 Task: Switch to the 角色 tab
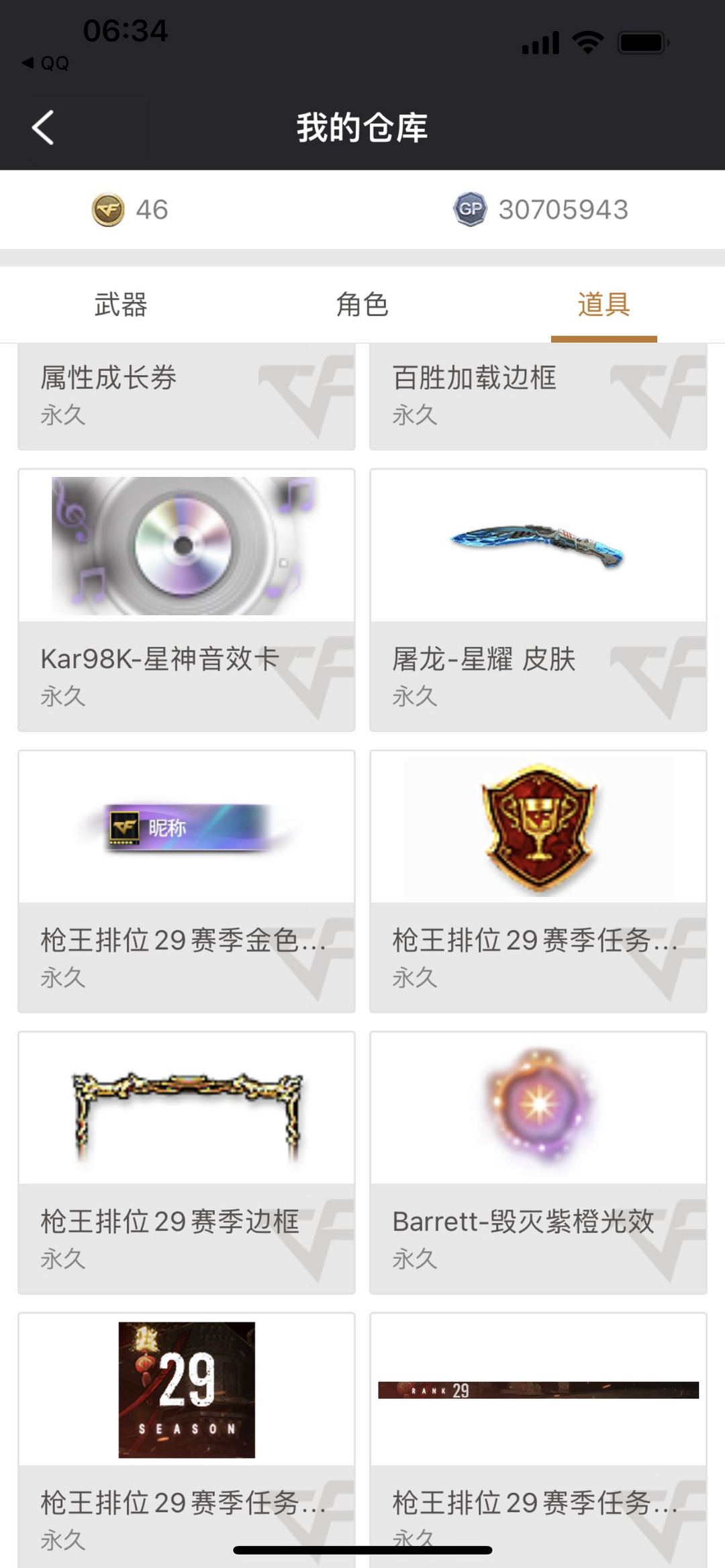(x=362, y=305)
